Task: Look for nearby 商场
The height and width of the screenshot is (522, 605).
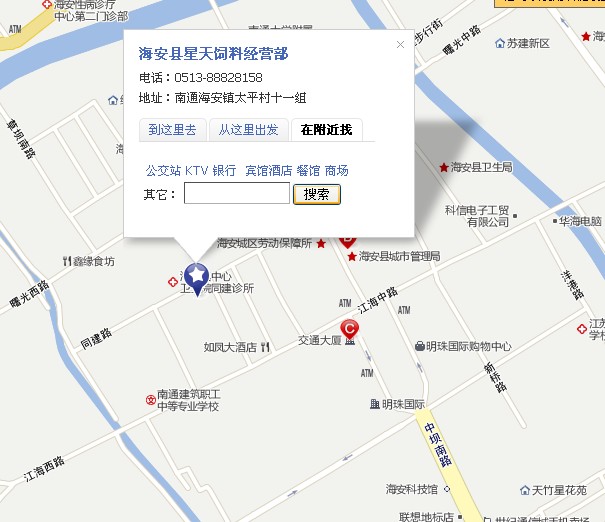Action: 337,171
